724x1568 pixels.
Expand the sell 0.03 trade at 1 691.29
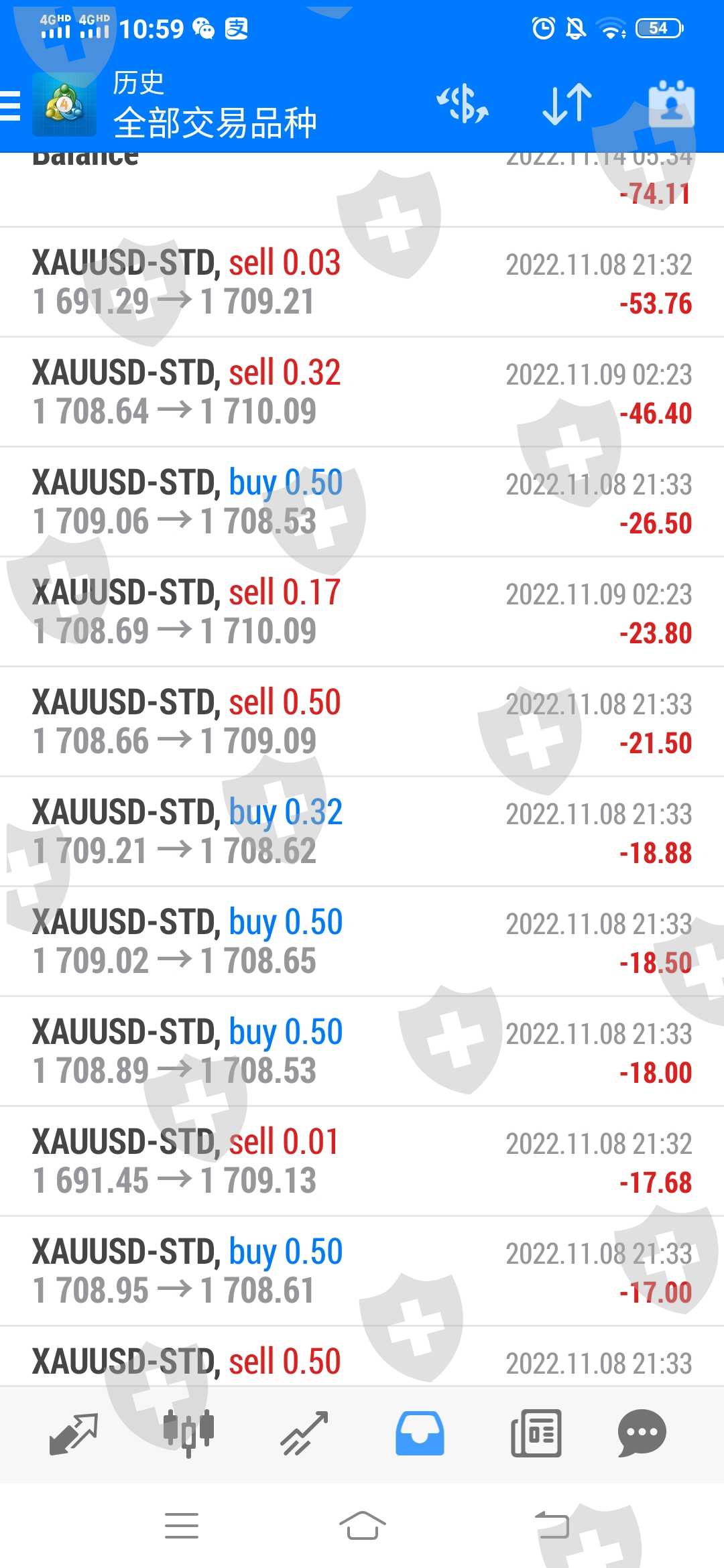(362, 282)
